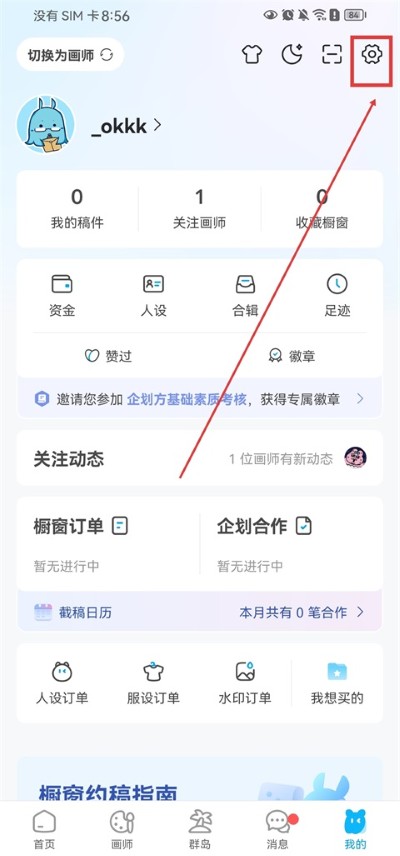Tap 切换为画师 to switch role

[x=70, y=55]
